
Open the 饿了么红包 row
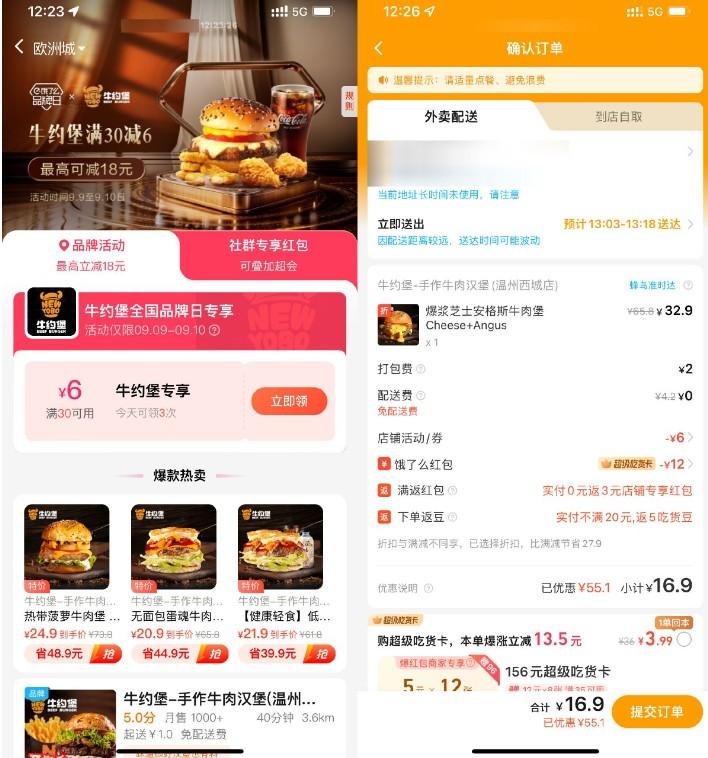pyautogui.click(x=535, y=464)
